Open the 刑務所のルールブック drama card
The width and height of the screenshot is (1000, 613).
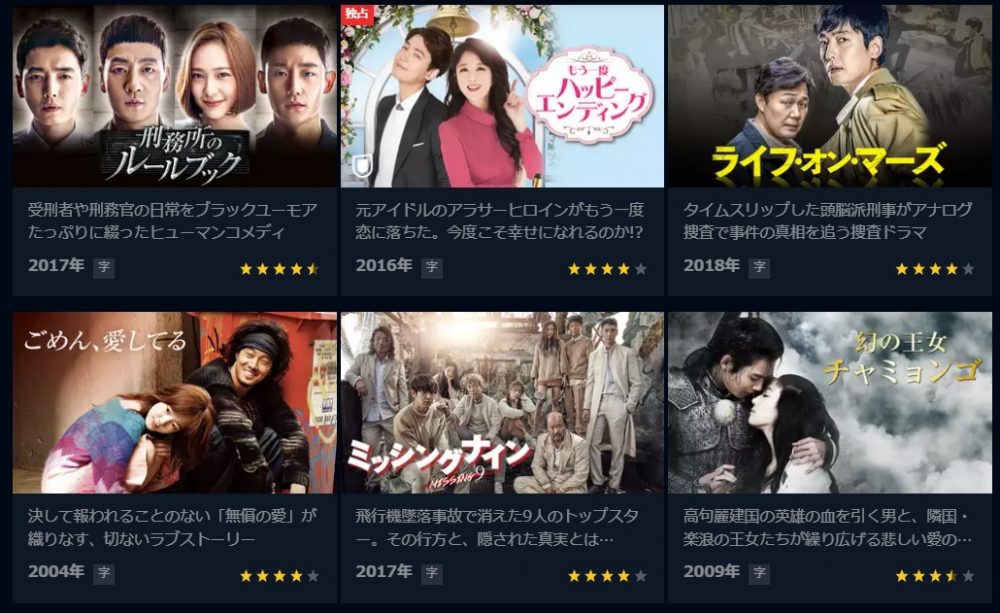click(174, 98)
